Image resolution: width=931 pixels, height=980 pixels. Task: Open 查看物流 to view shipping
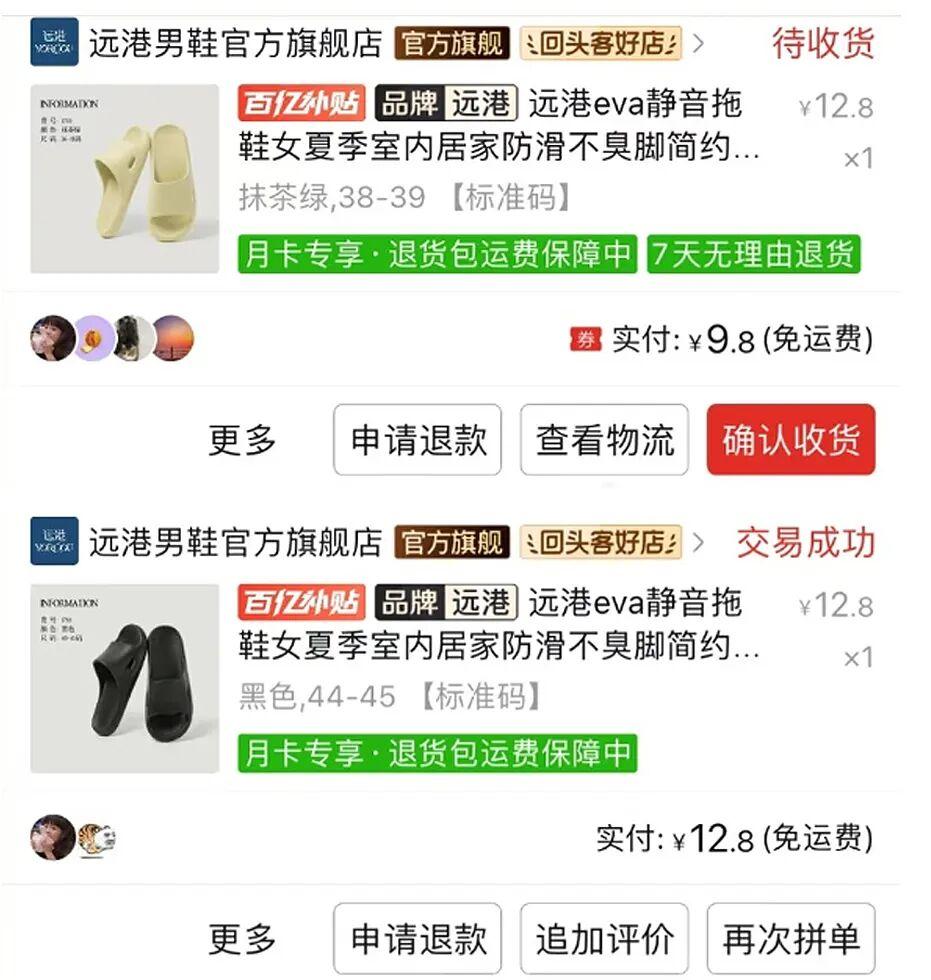click(x=604, y=440)
